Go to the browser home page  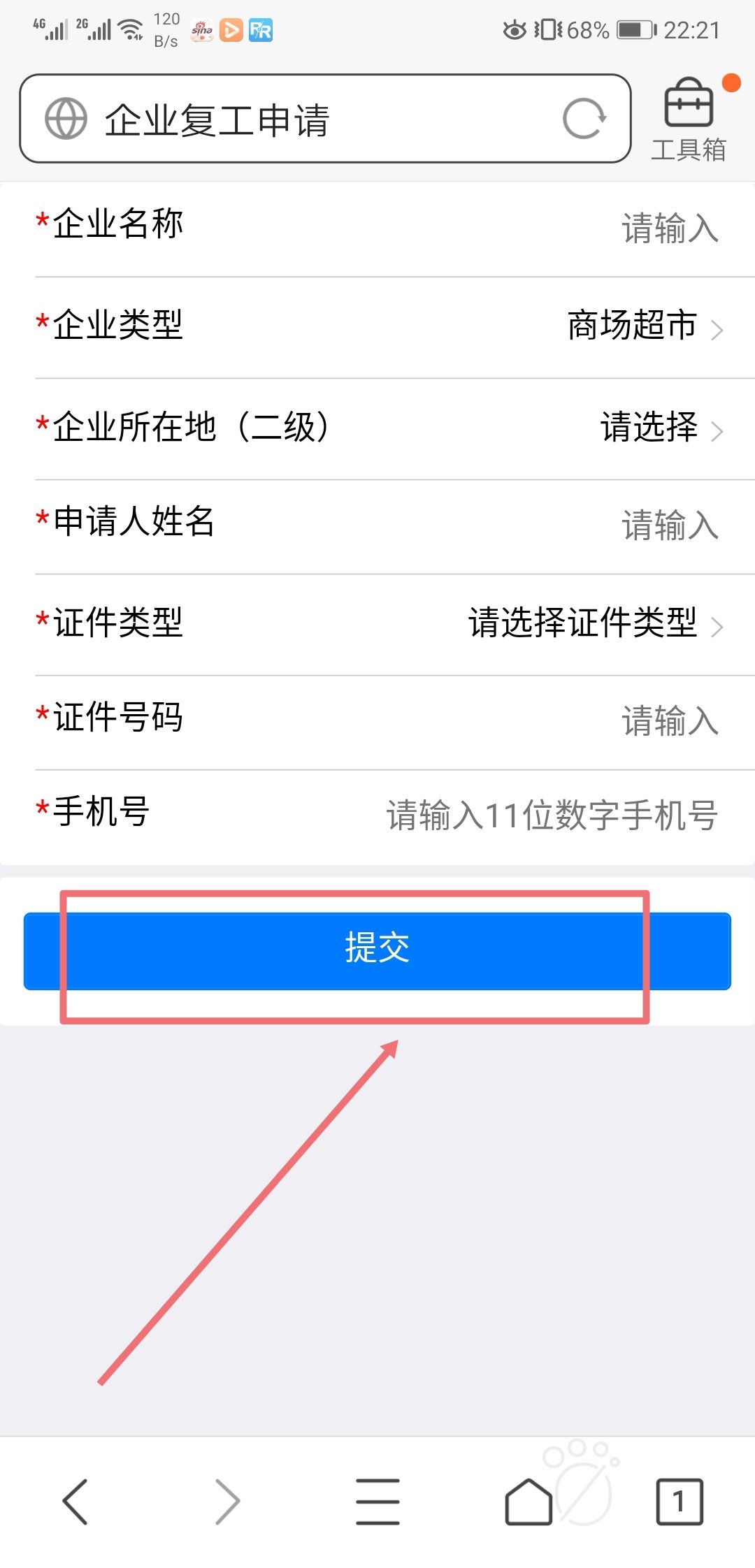pos(528,1501)
